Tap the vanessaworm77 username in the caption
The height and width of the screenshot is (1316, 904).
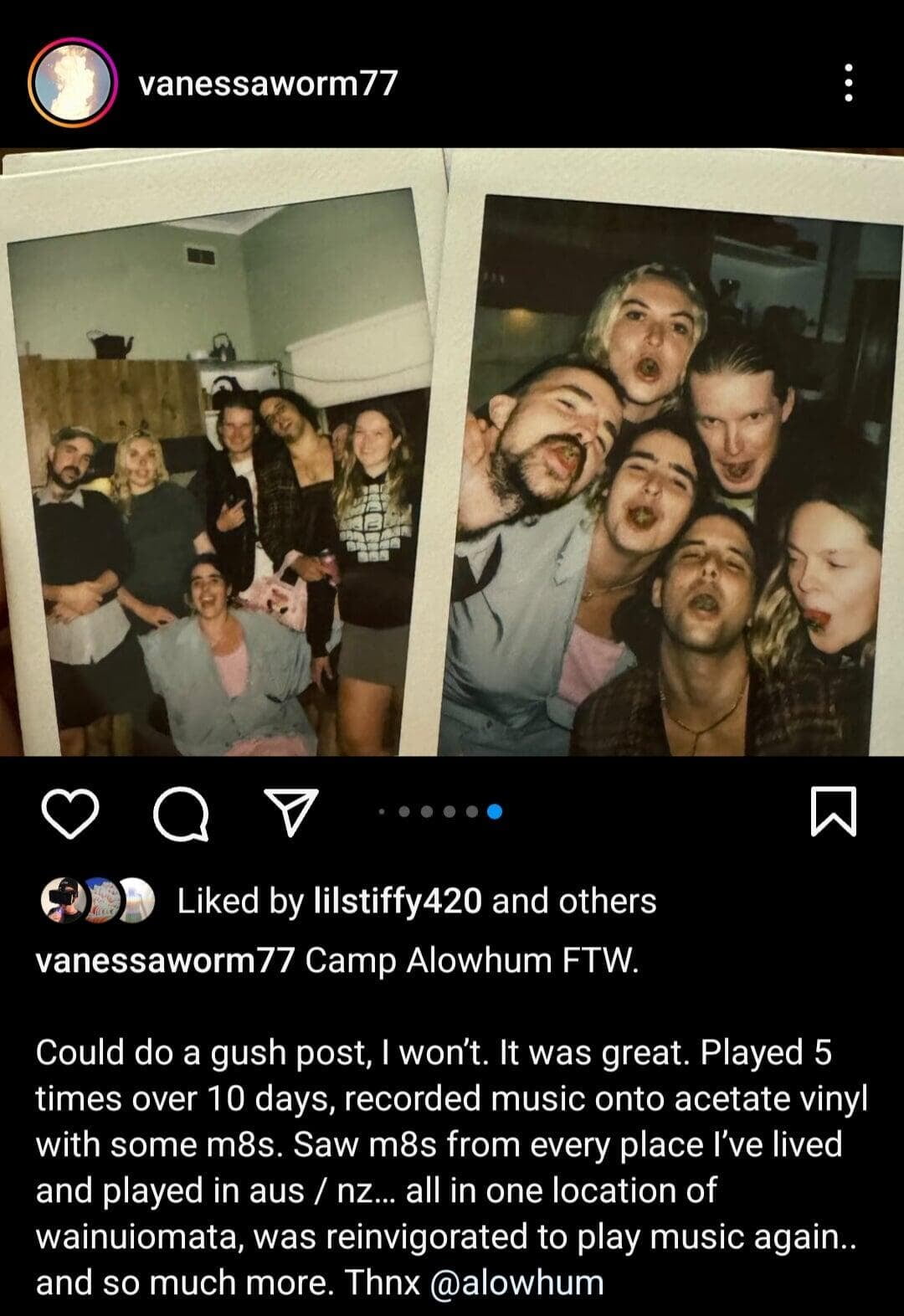[165, 960]
